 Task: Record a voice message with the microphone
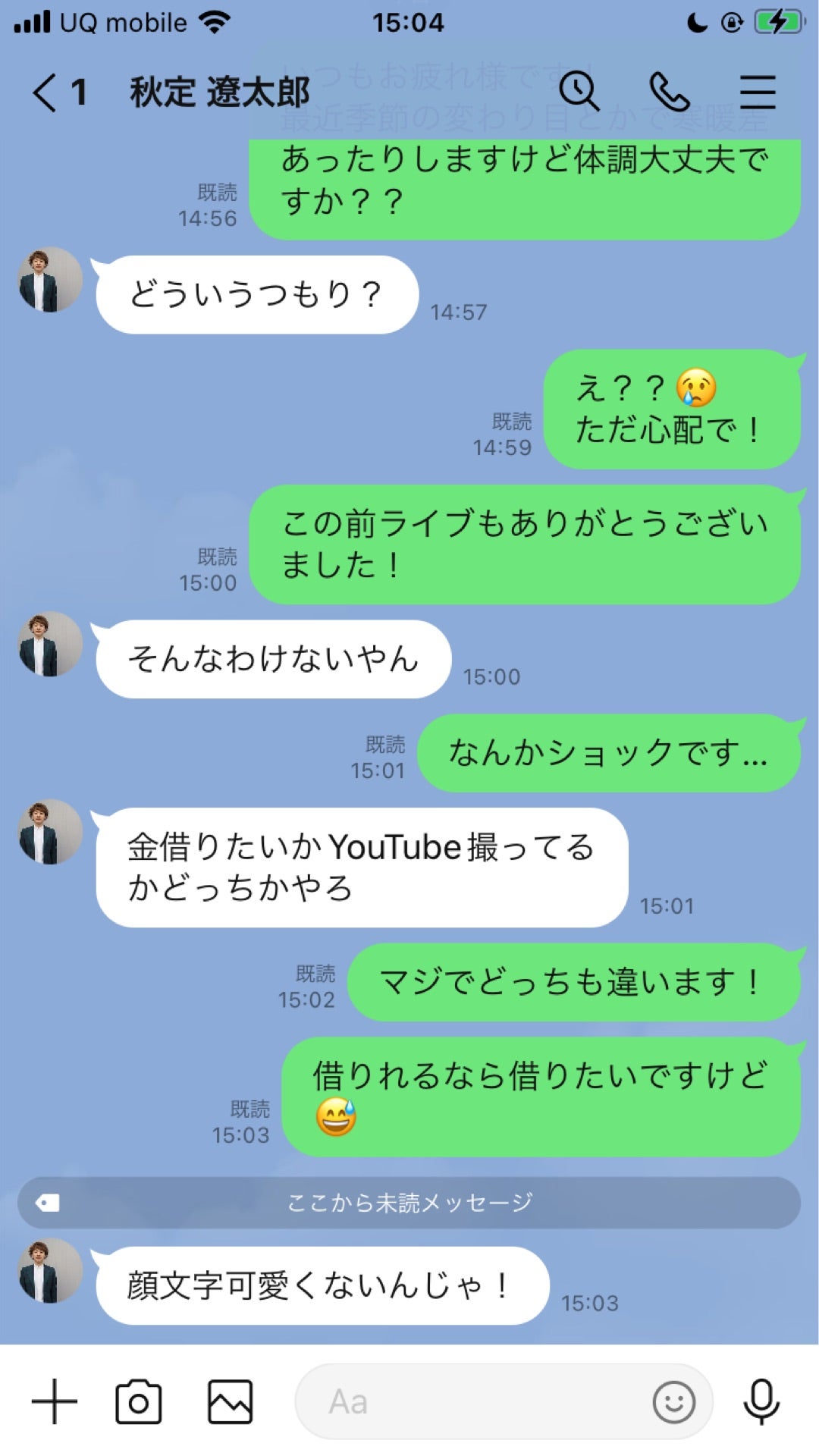coord(761,1401)
